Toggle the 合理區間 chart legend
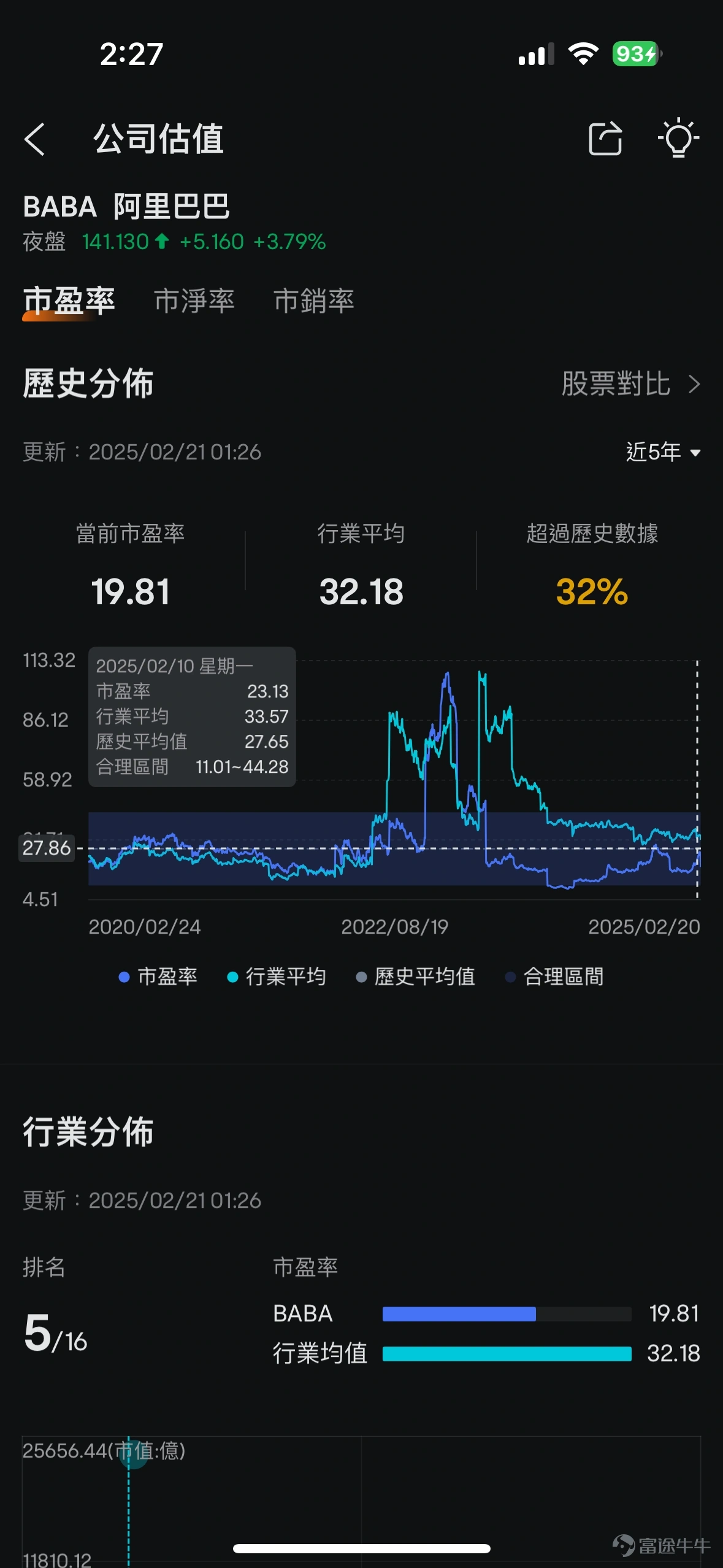Screen dimensions: 723x1568 tap(554, 976)
